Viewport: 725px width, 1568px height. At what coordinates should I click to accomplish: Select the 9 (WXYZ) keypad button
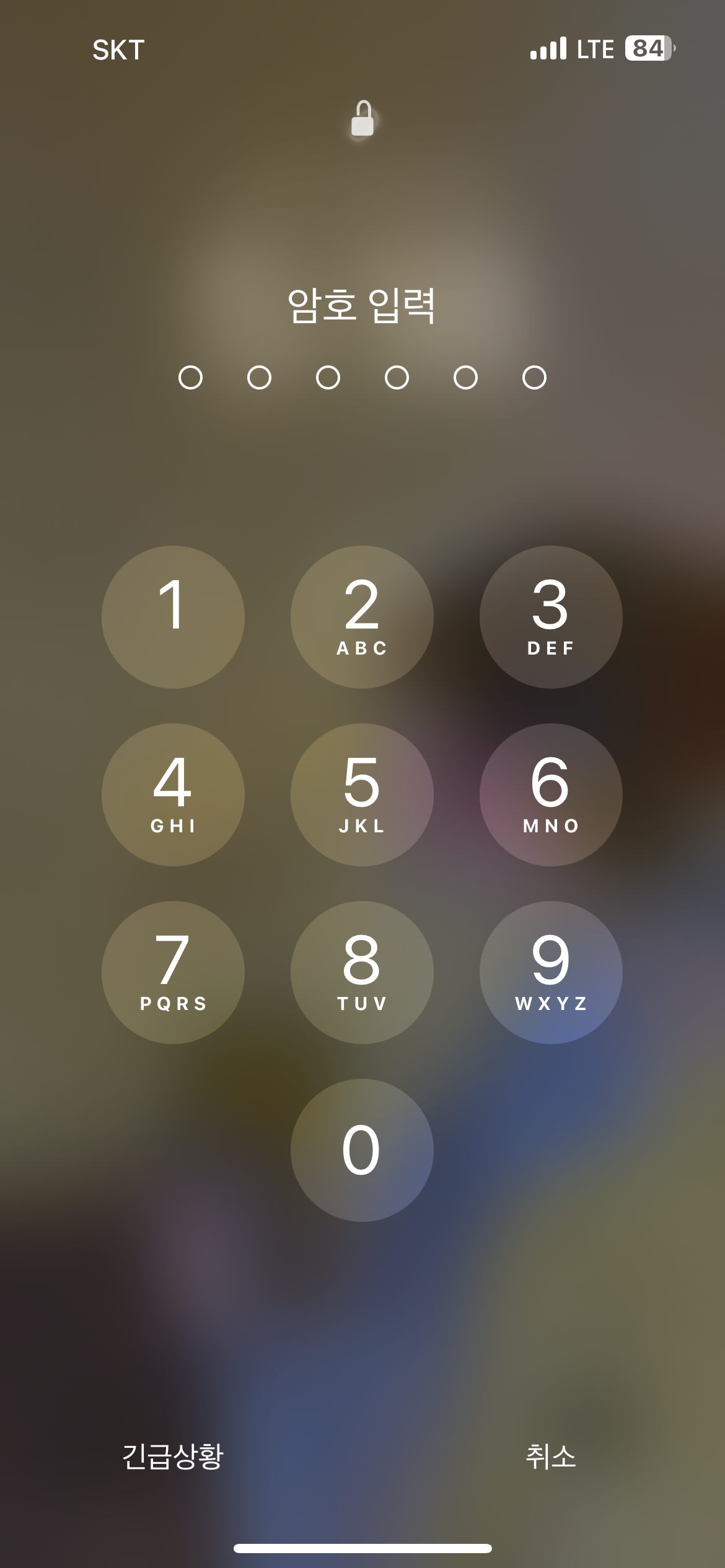tap(551, 972)
